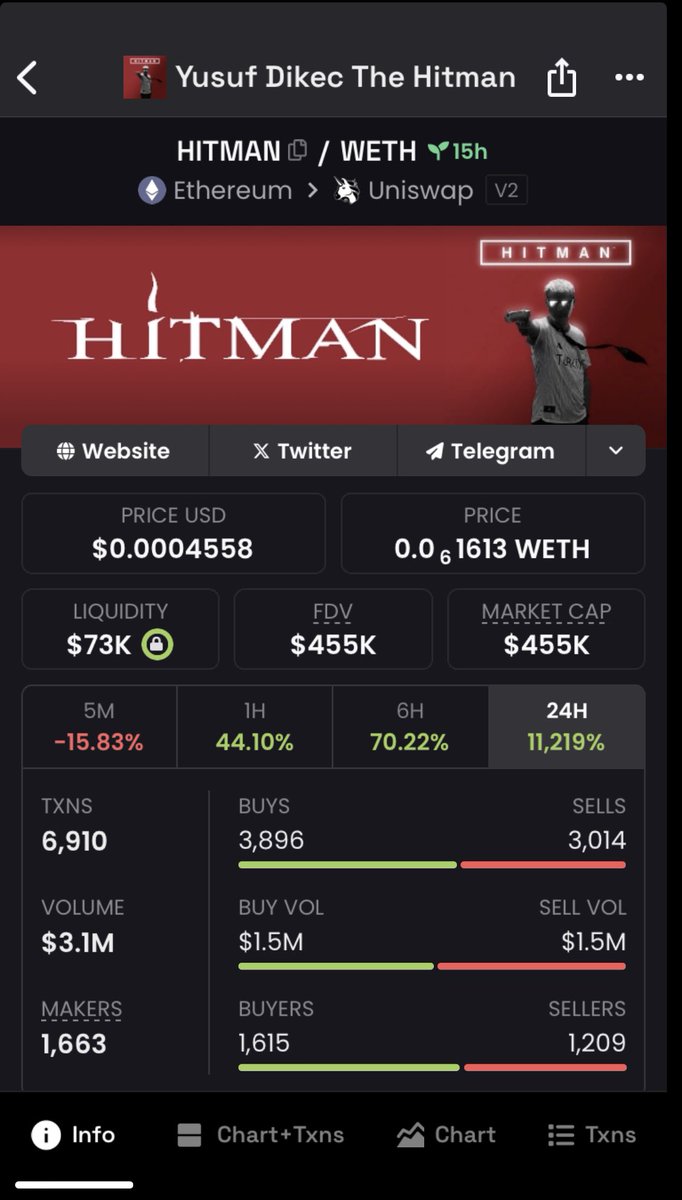Select the 6H timeframe stats

(410, 727)
